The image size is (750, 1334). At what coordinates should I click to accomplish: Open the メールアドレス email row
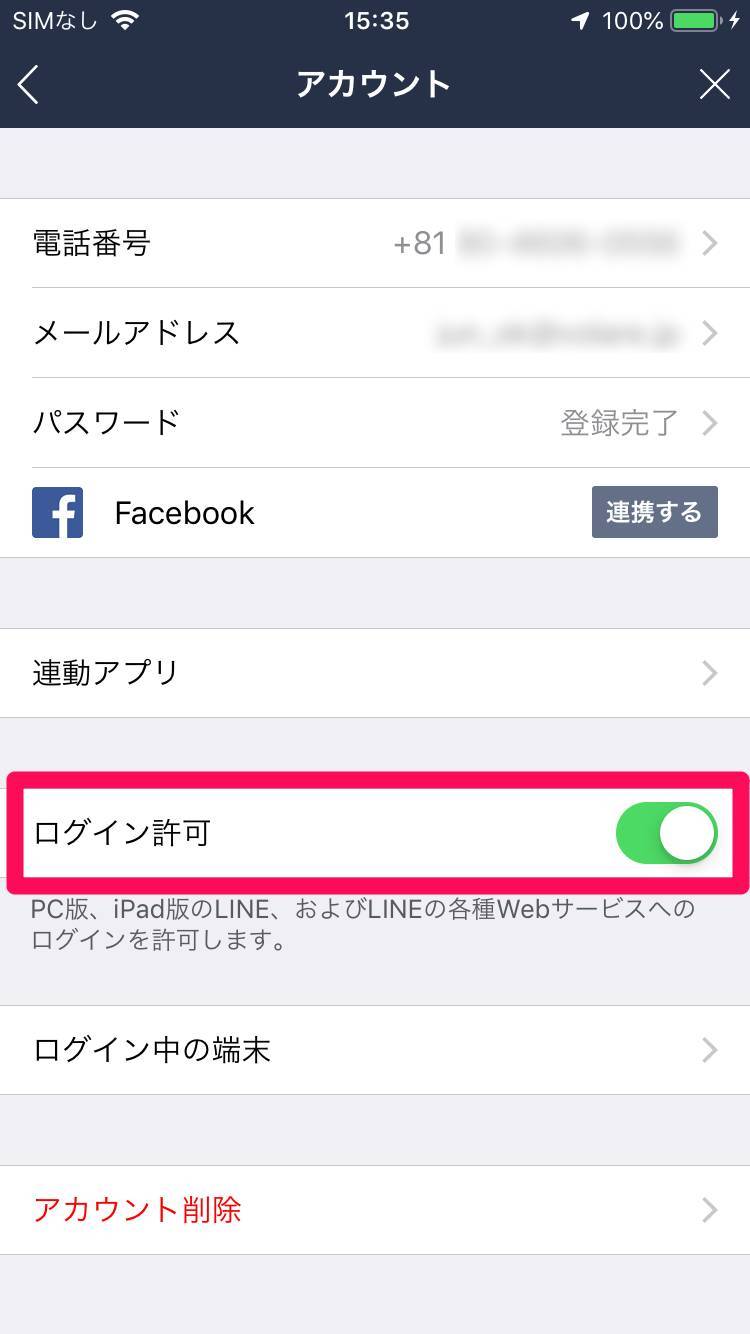375,333
